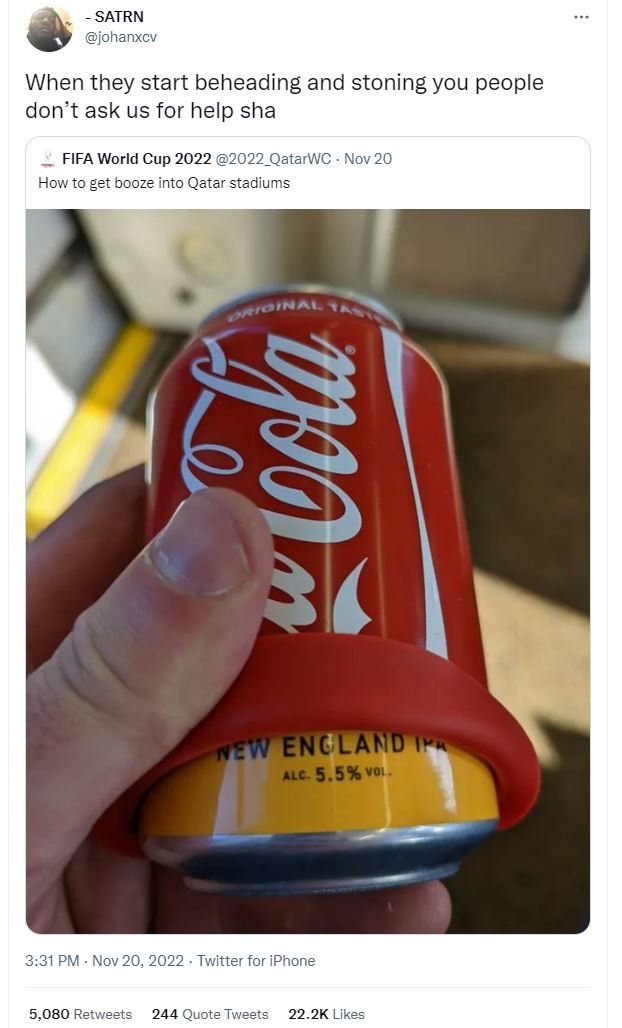View the 5,080 Retweets list
The height and width of the screenshot is (1028, 622).
pos(80,1013)
